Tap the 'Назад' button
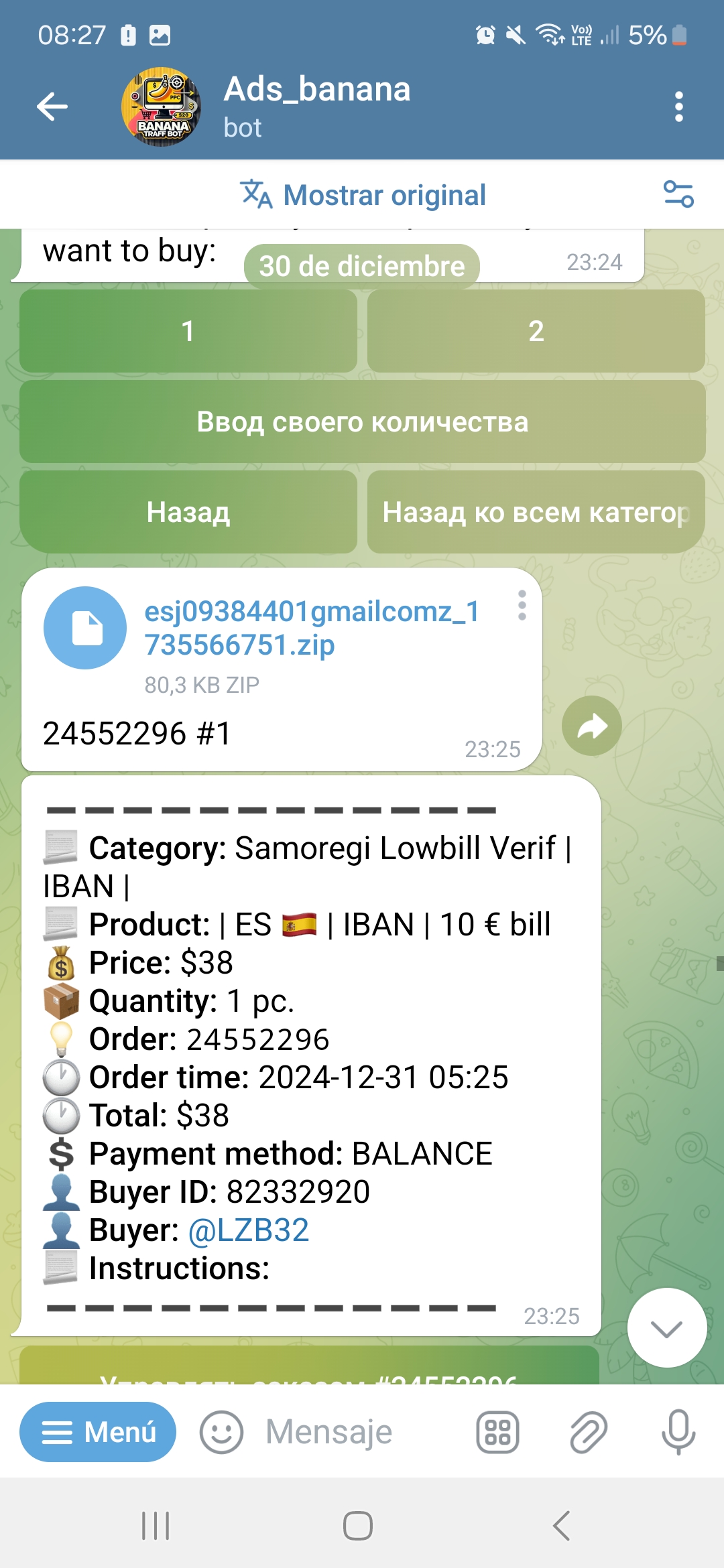The width and height of the screenshot is (724, 1568). pyautogui.click(x=188, y=511)
